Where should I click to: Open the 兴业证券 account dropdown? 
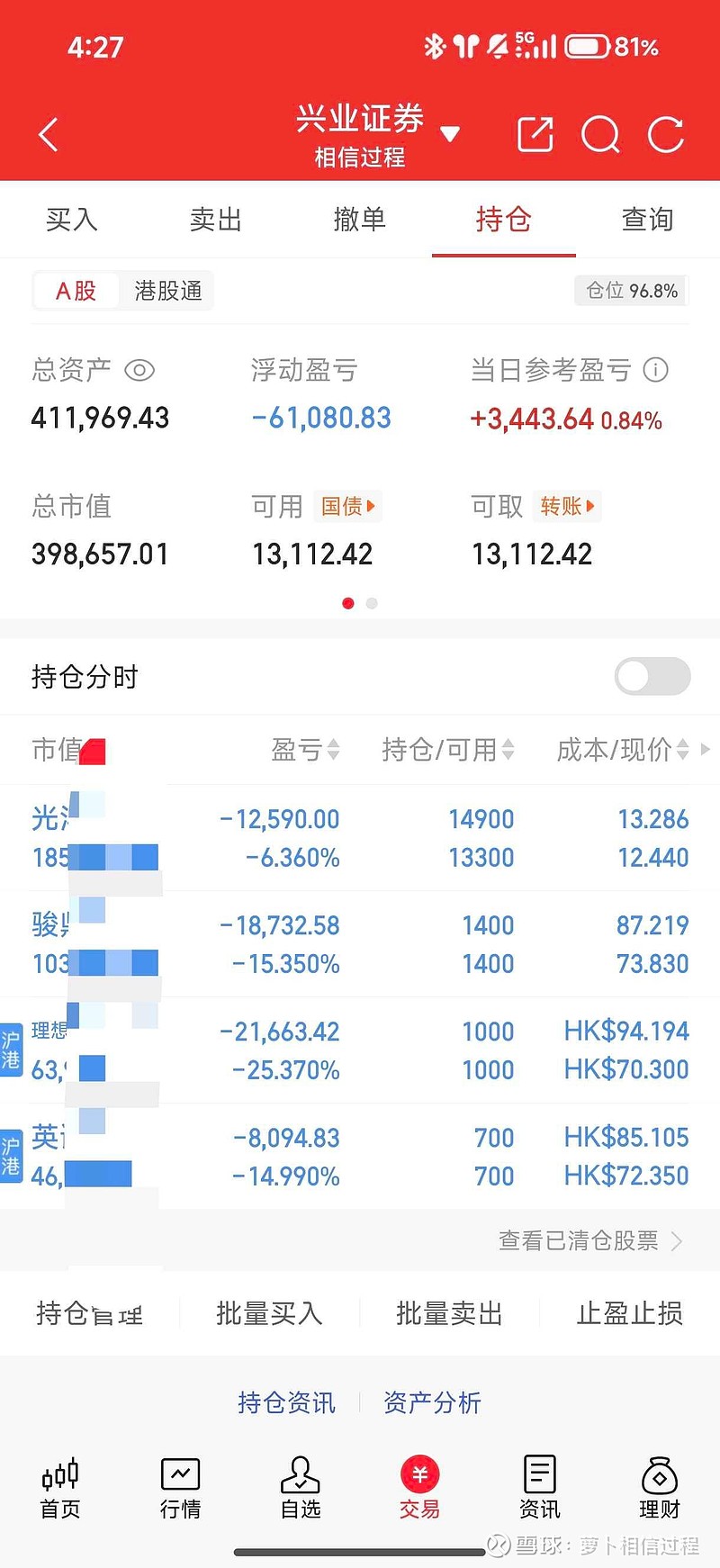pyautogui.click(x=451, y=133)
